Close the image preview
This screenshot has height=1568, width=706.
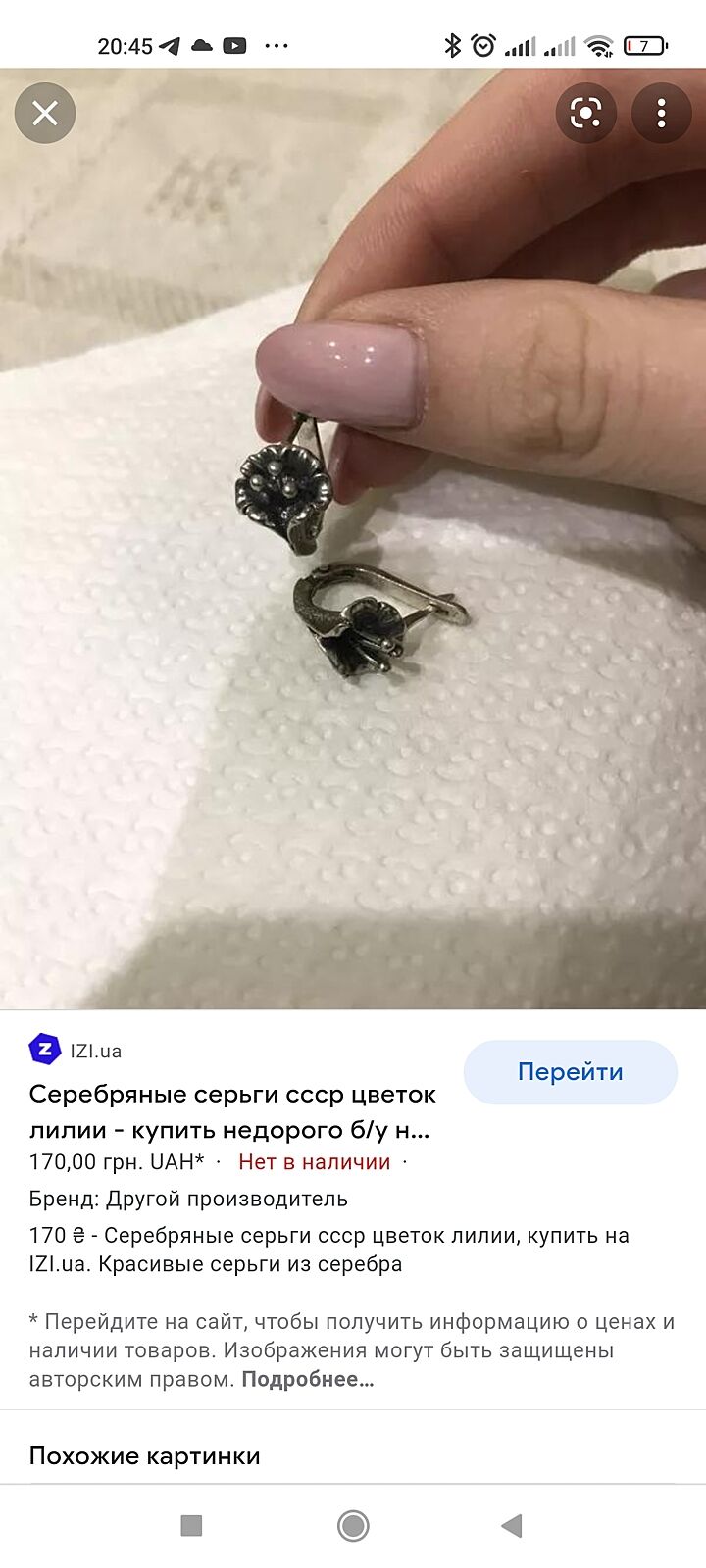click(45, 114)
